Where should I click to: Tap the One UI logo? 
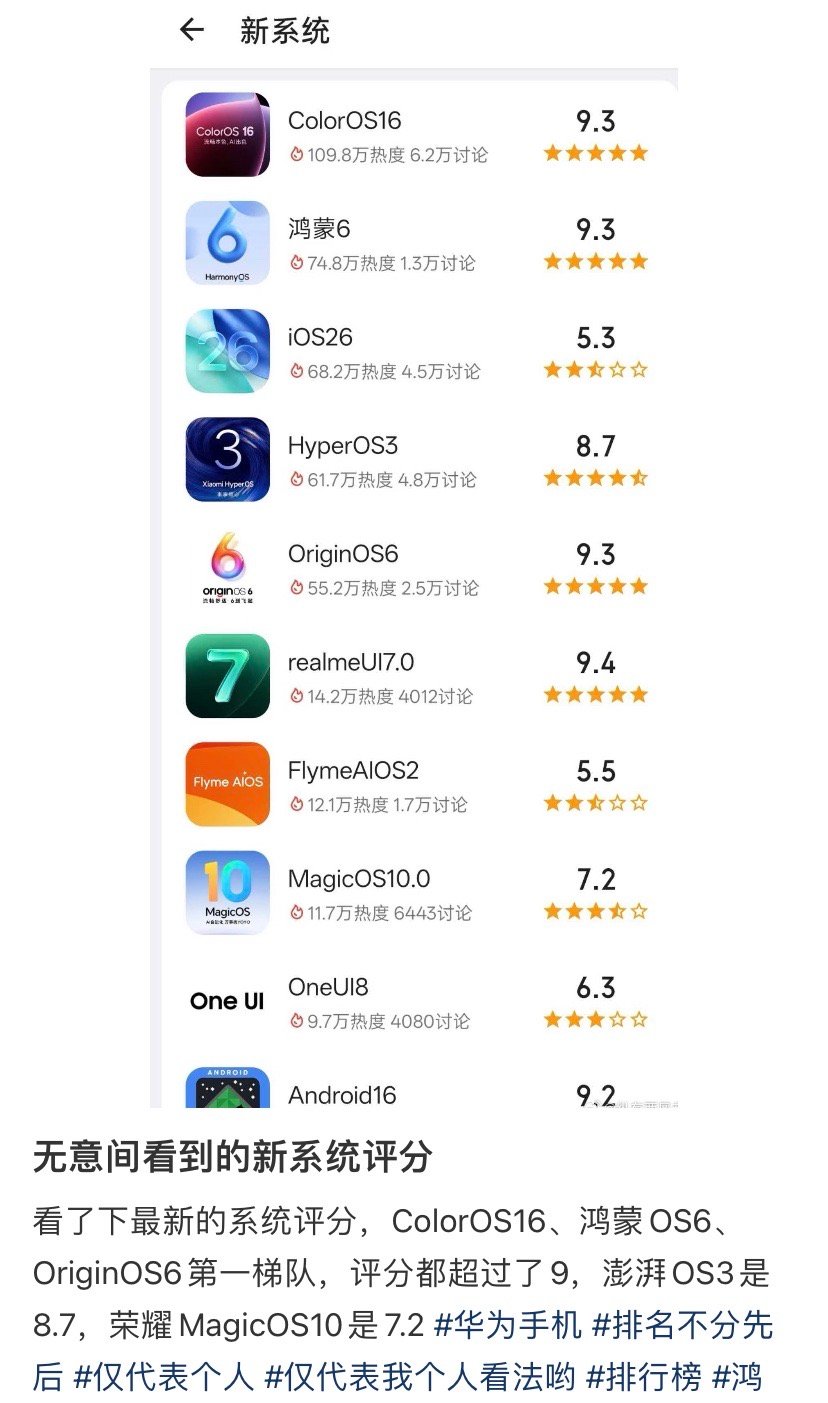coord(225,1000)
